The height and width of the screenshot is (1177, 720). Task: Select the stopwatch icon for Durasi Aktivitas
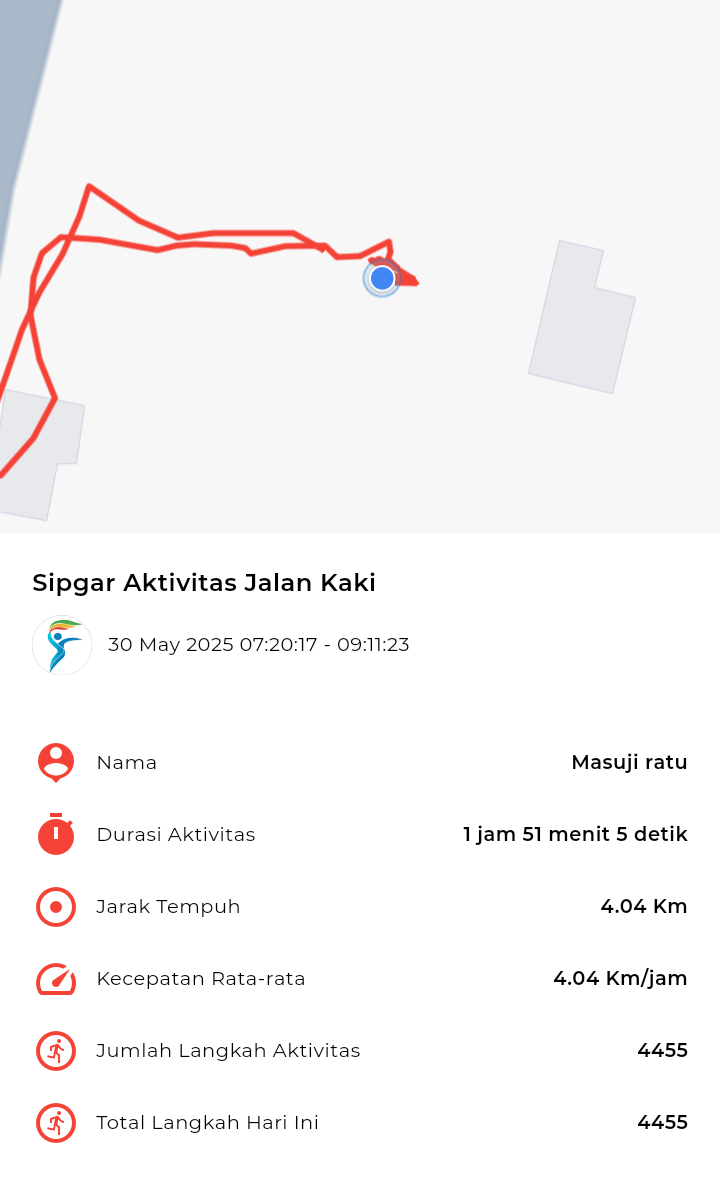click(x=56, y=834)
